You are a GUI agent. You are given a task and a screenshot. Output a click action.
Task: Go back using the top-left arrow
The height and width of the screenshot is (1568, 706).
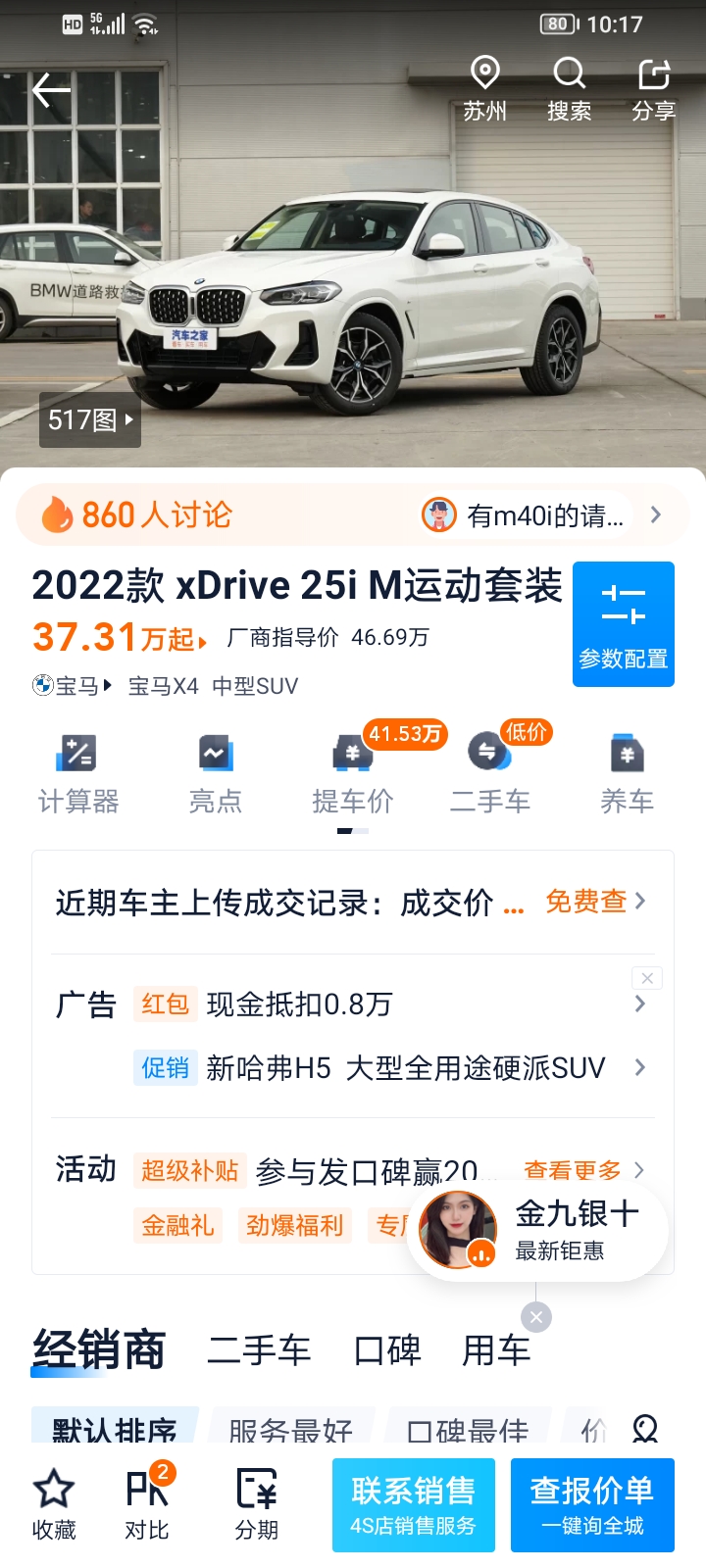tap(51, 91)
